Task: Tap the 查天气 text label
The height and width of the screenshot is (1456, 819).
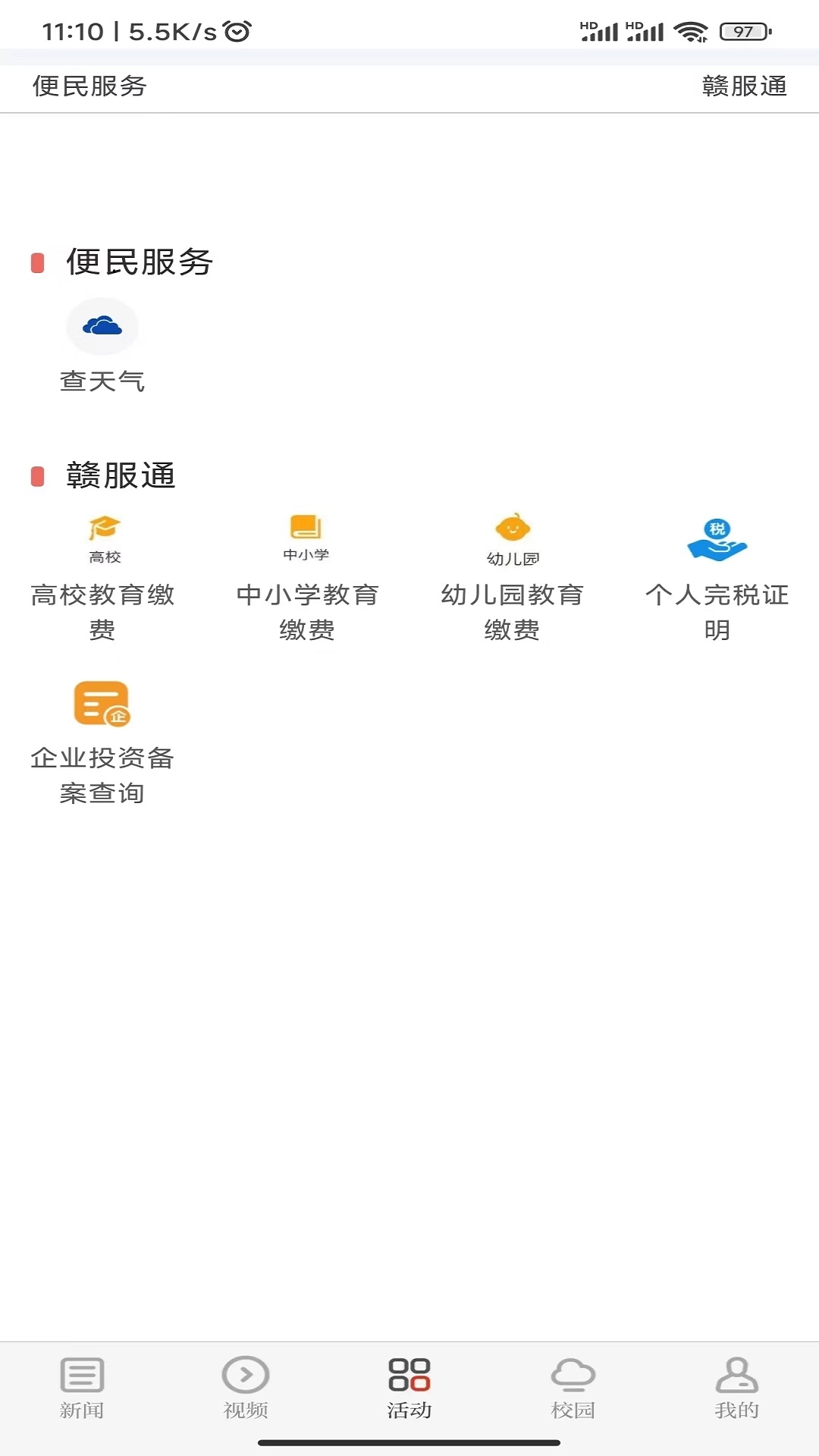Action: tap(103, 381)
